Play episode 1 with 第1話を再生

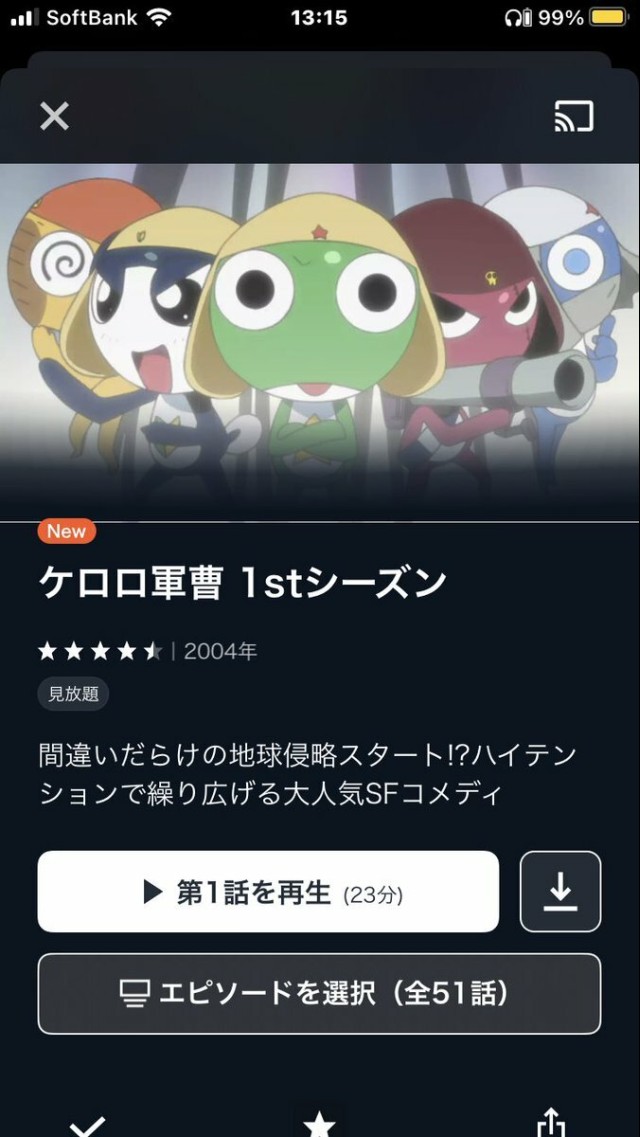click(268, 892)
